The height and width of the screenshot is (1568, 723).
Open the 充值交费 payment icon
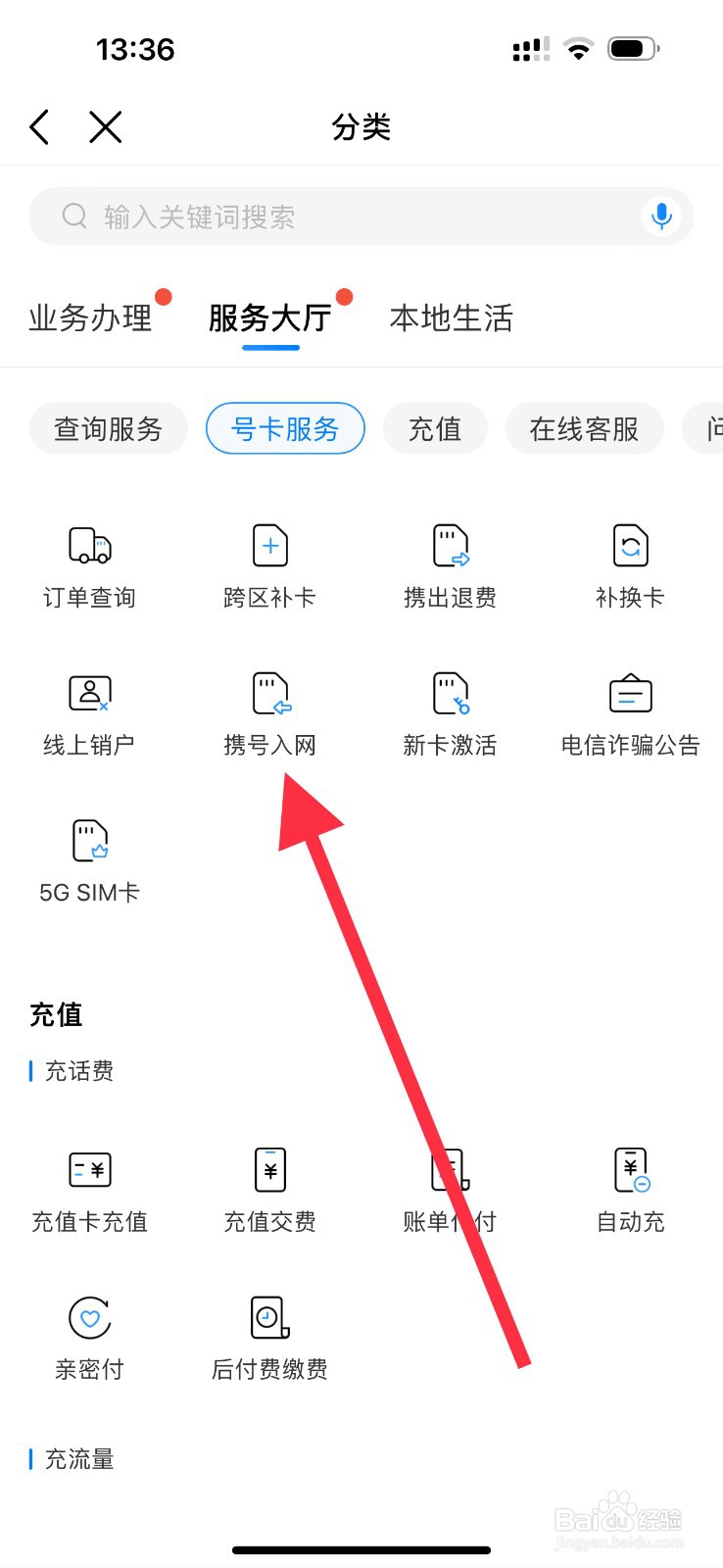point(269,1188)
